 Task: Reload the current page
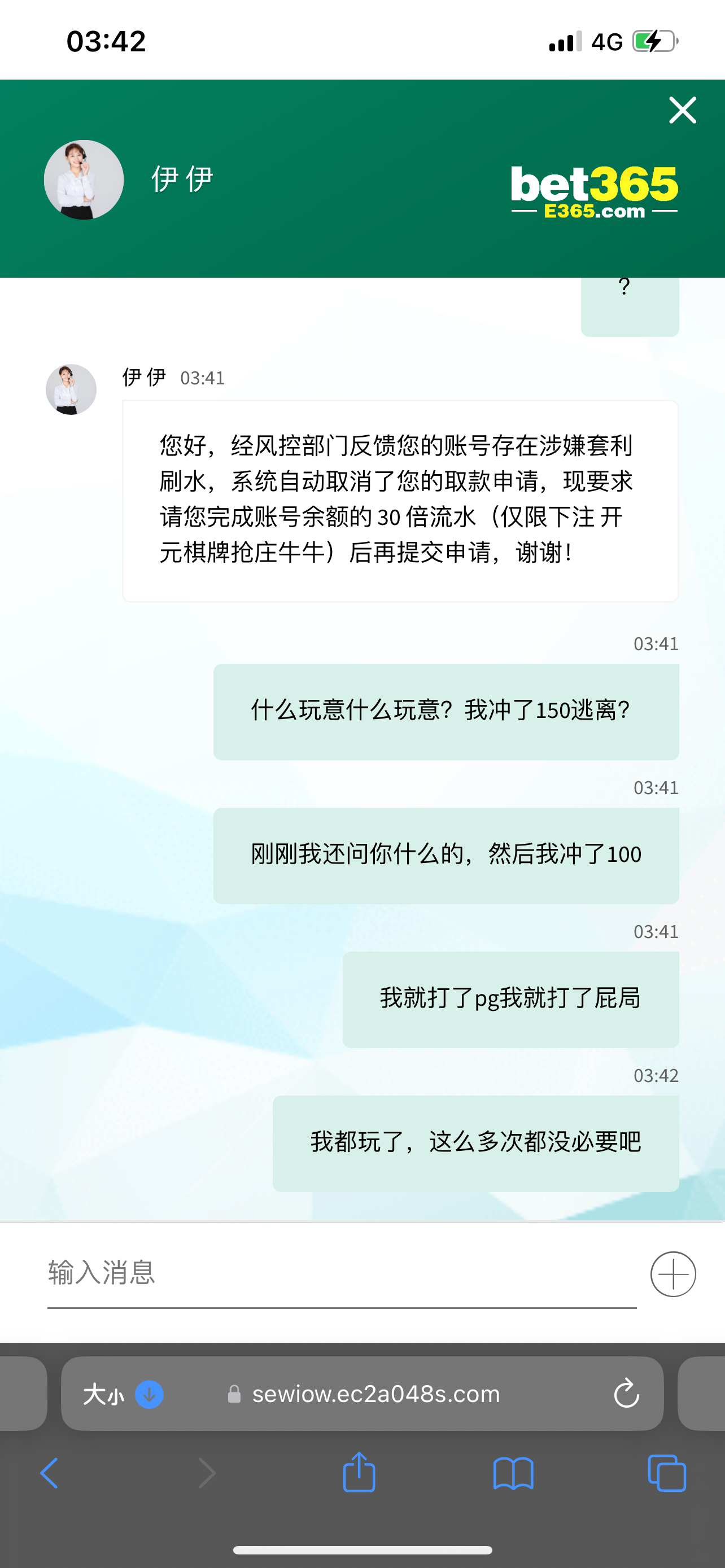tap(626, 1394)
